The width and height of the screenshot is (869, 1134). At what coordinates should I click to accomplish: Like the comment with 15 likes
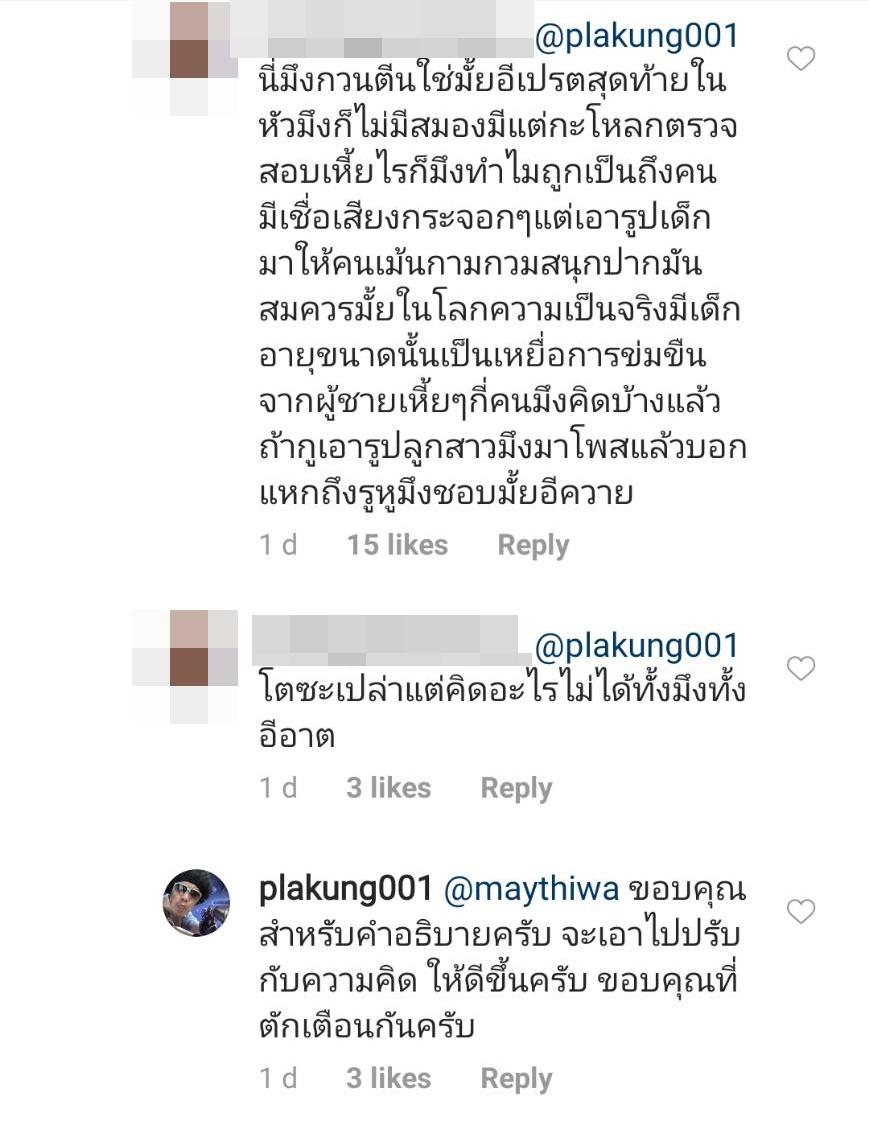pos(801,60)
